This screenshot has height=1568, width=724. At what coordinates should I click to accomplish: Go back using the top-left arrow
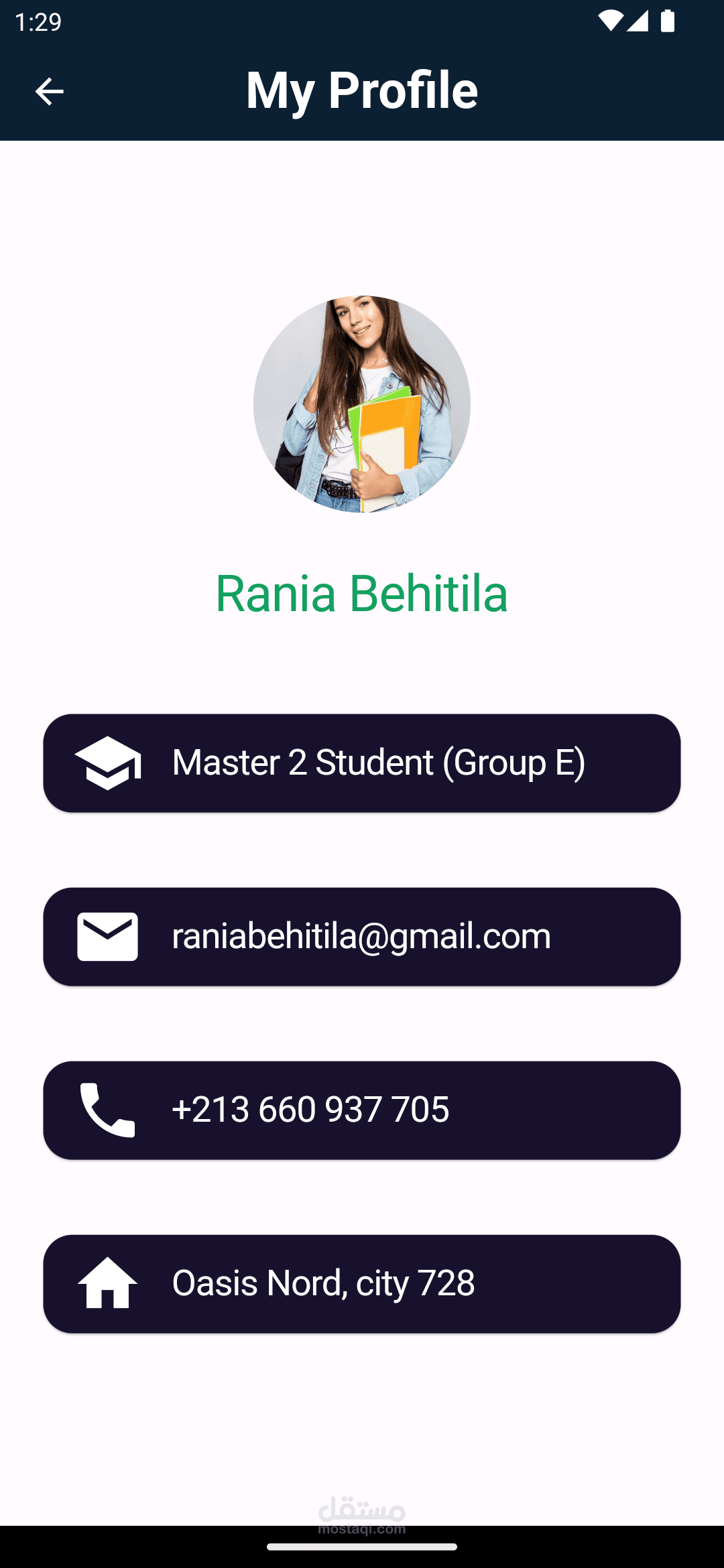tap(49, 91)
